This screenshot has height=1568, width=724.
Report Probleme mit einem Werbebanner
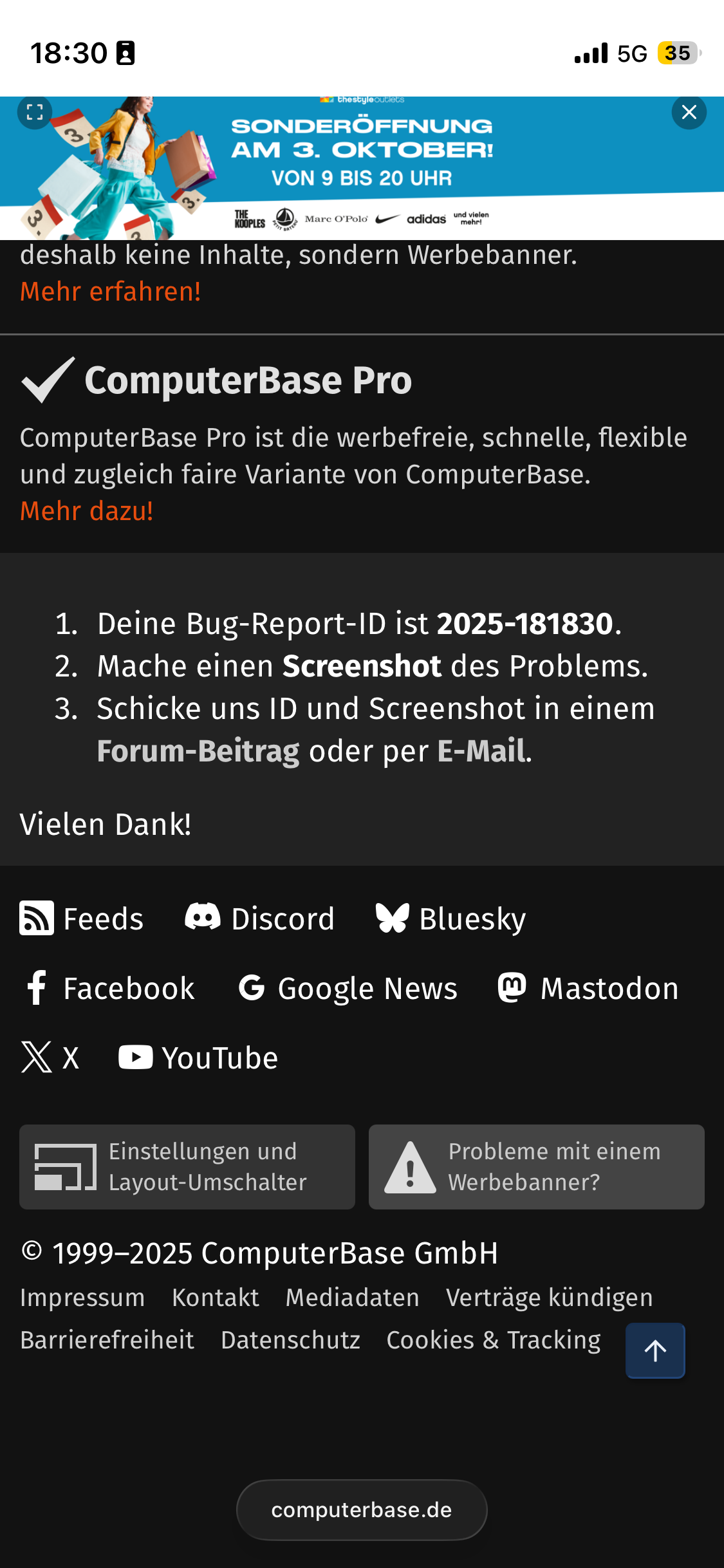(x=536, y=1167)
